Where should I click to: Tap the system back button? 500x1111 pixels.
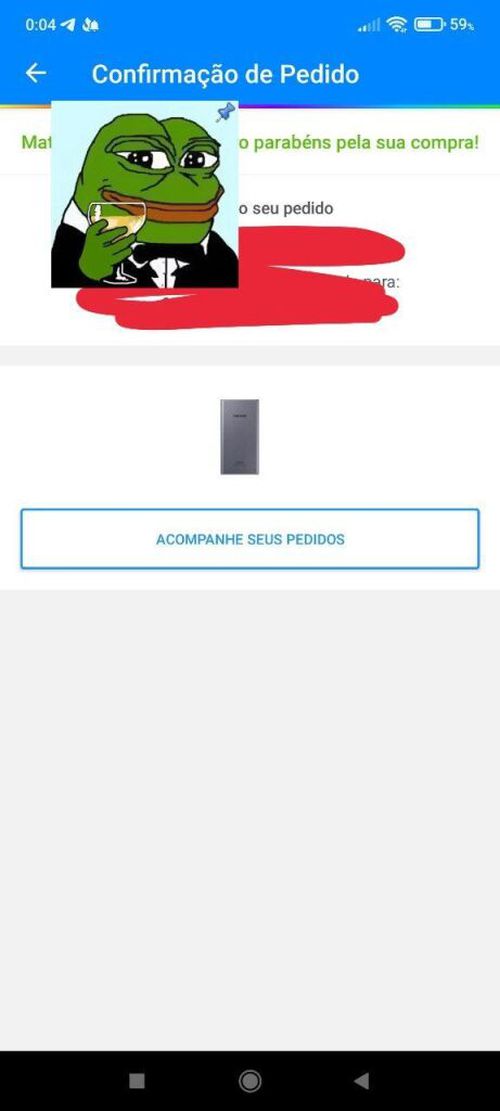pyautogui.click(x=361, y=1081)
